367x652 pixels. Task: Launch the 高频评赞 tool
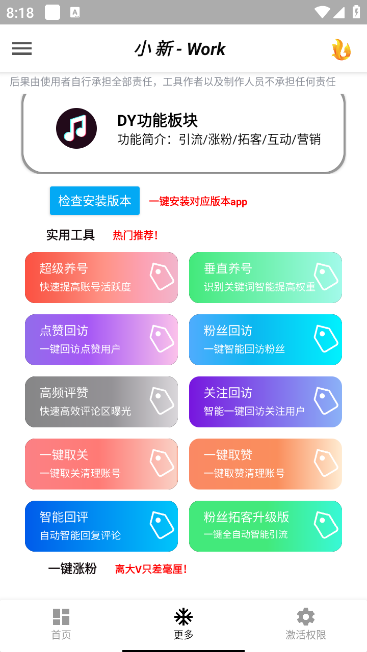click(x=101, y=402)
